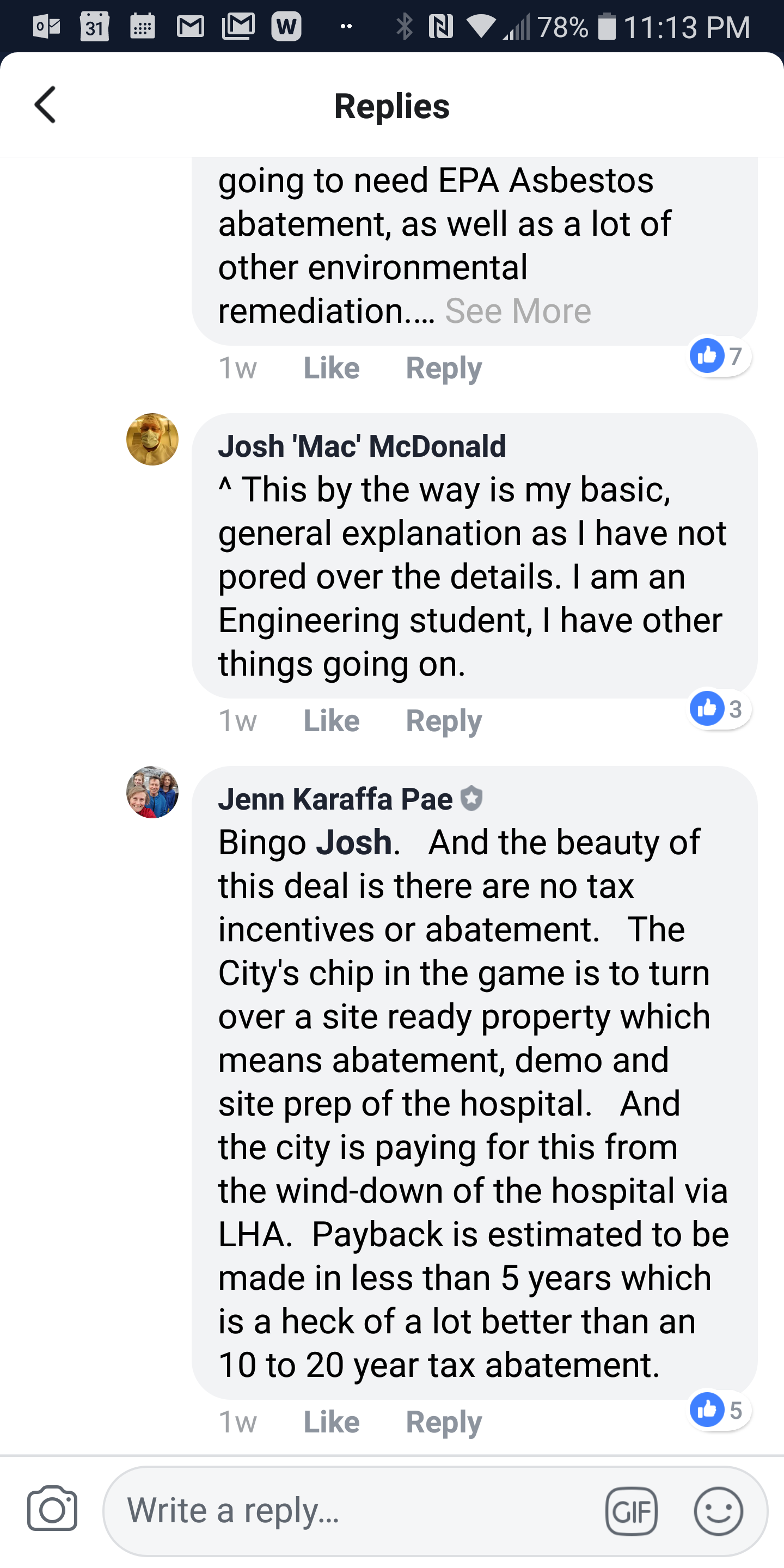
Task: Like Jenn Karaffa Pae's comment
Action: (331, 1422)
